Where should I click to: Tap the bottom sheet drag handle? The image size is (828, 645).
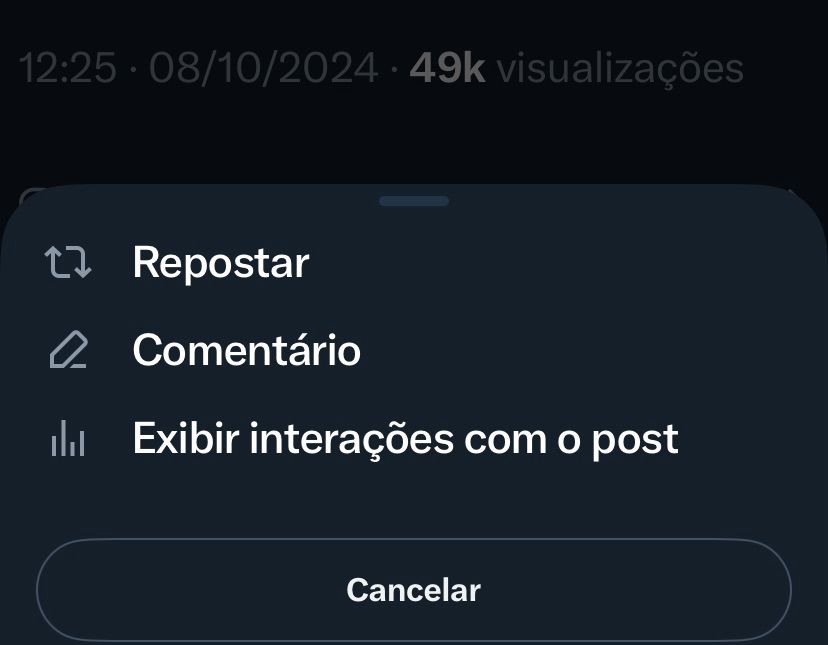coord(414,201)
